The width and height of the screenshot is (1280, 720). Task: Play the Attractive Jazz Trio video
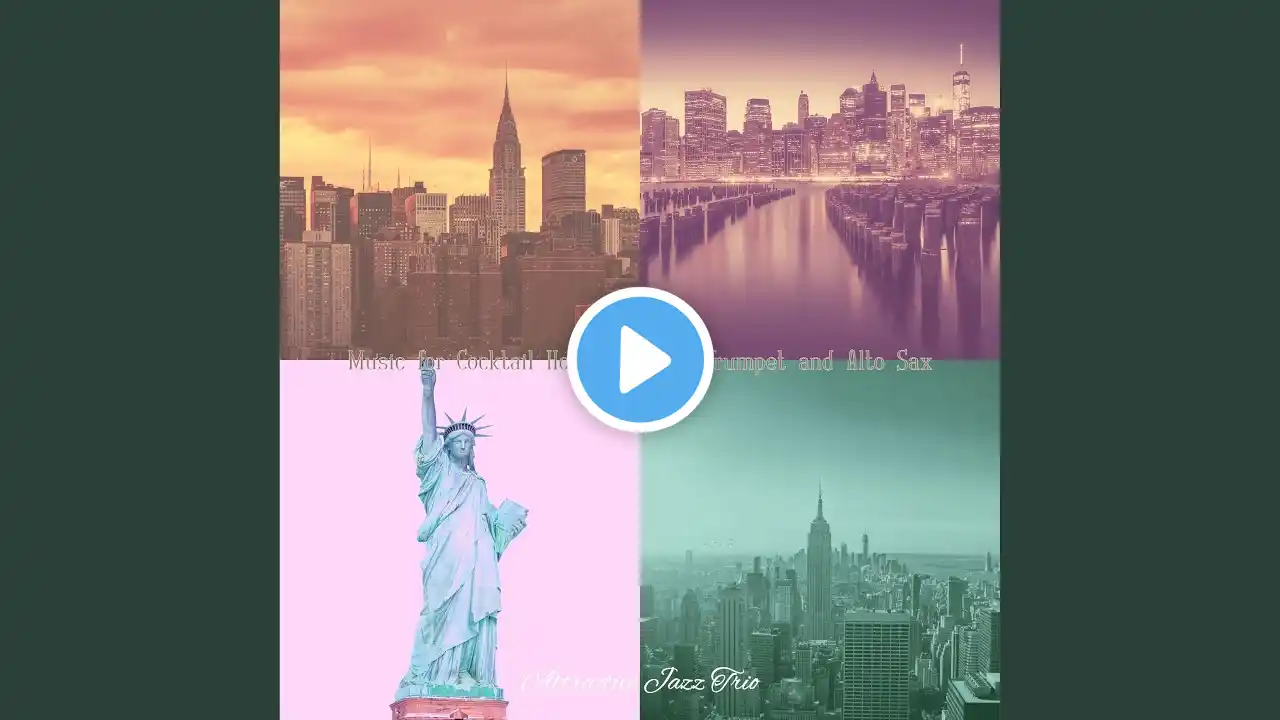(x=640, y=360)
